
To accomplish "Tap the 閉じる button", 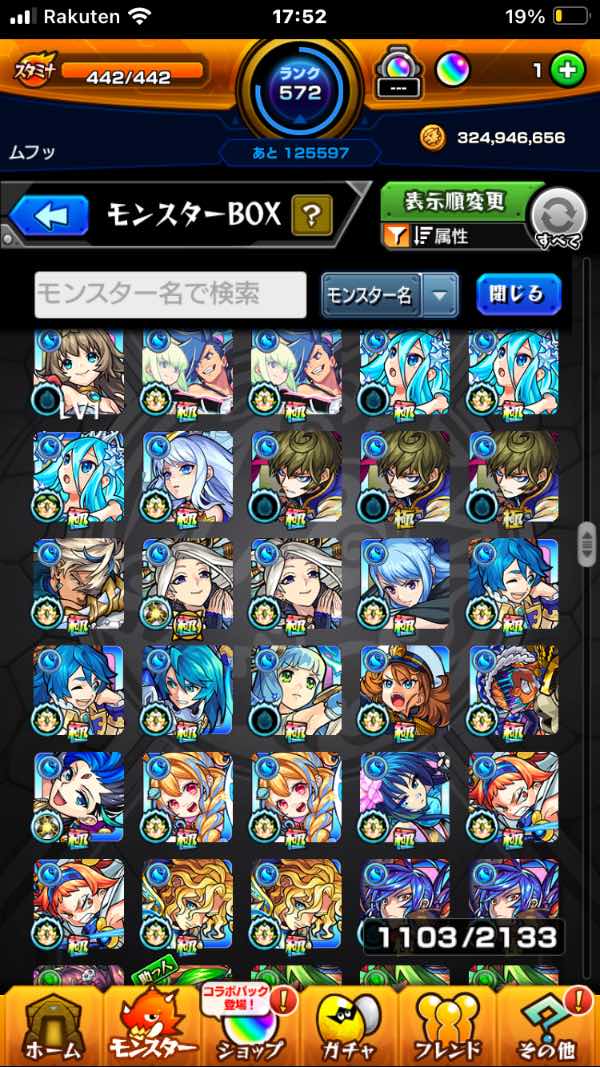I will (518, 294).
